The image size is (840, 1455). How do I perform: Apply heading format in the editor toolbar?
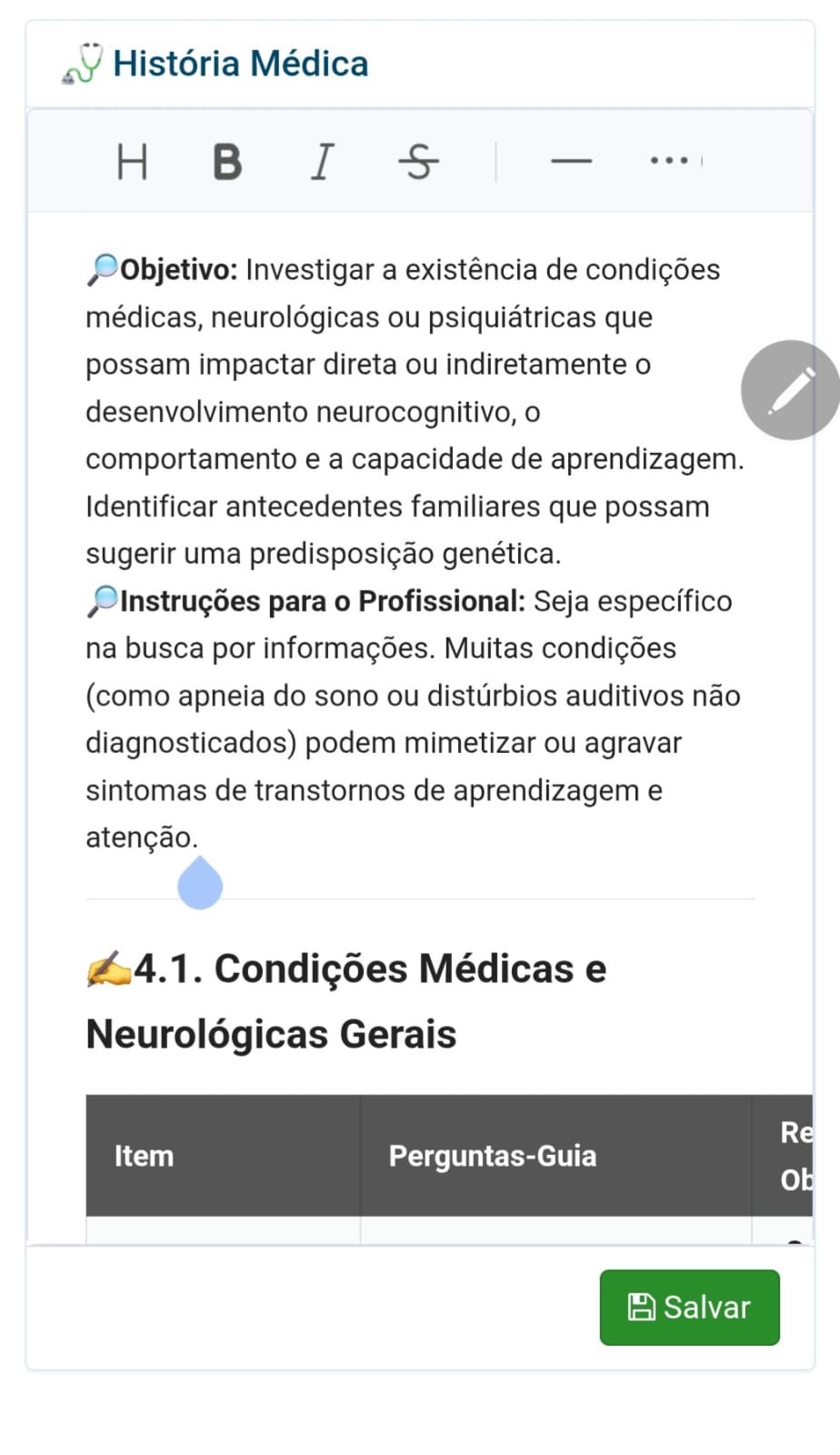point(132,162)
